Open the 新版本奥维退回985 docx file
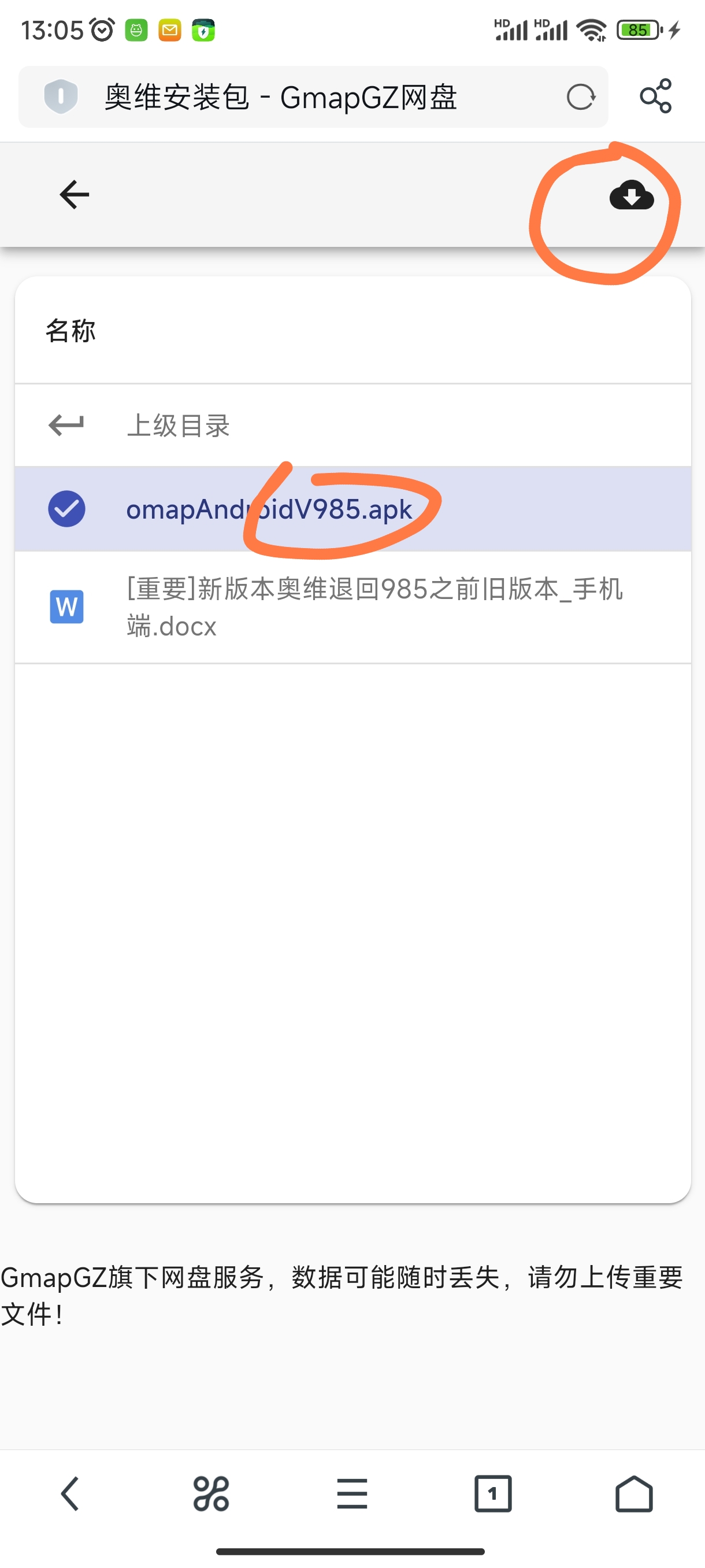 (353, 608)
